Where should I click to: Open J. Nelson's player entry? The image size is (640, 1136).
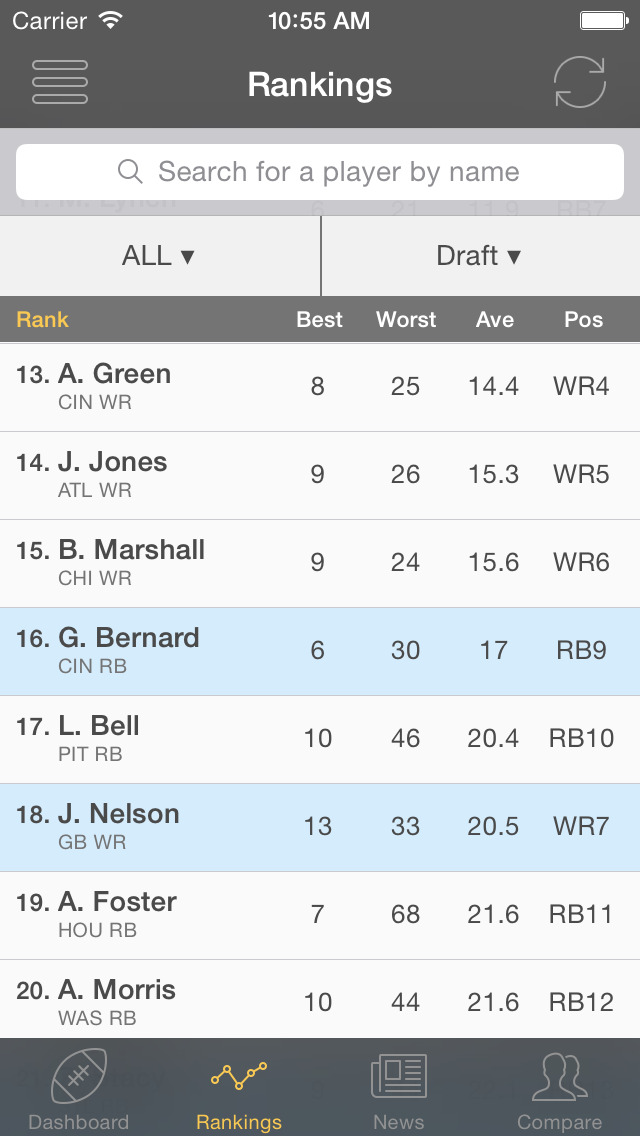(320, 827)
